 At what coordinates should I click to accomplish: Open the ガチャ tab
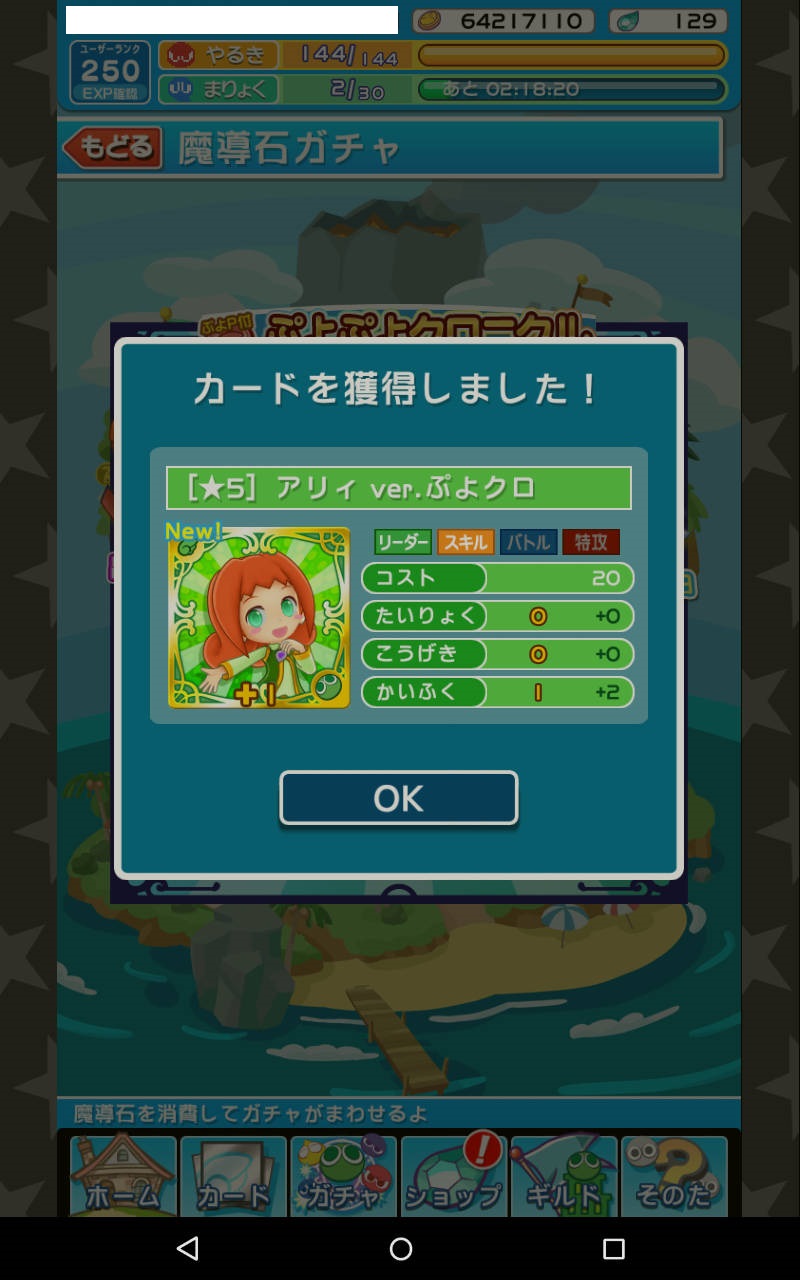[343, 1176]
